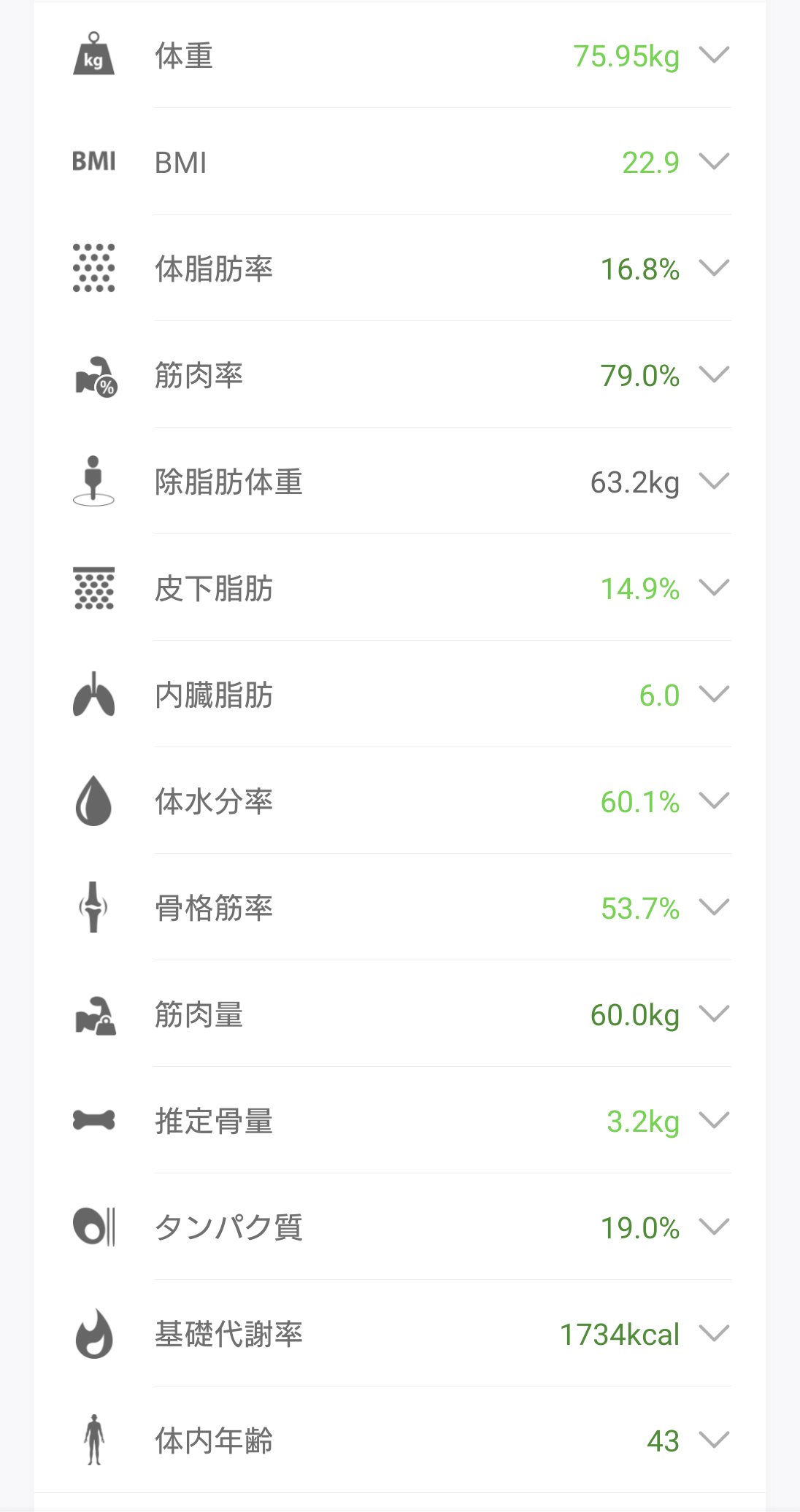
Task: Expand the BMI row
Action: pos(714,161)
